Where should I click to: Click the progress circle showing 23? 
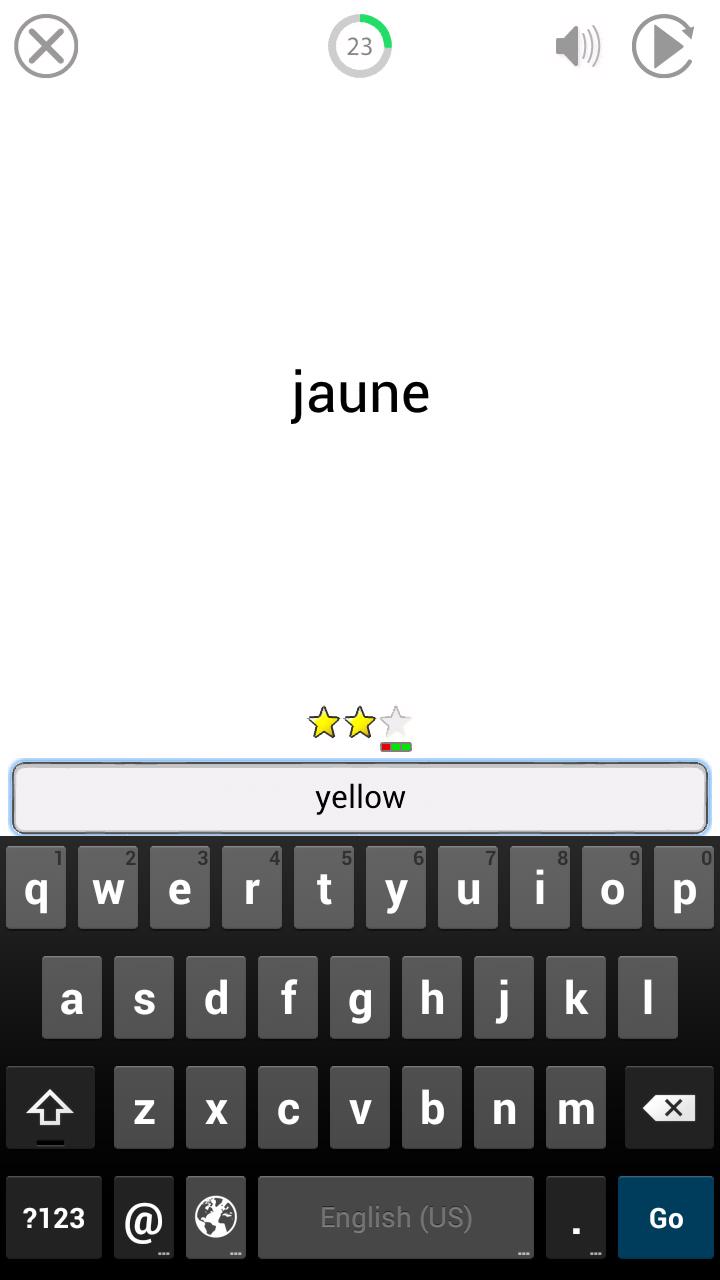[360, 46]
